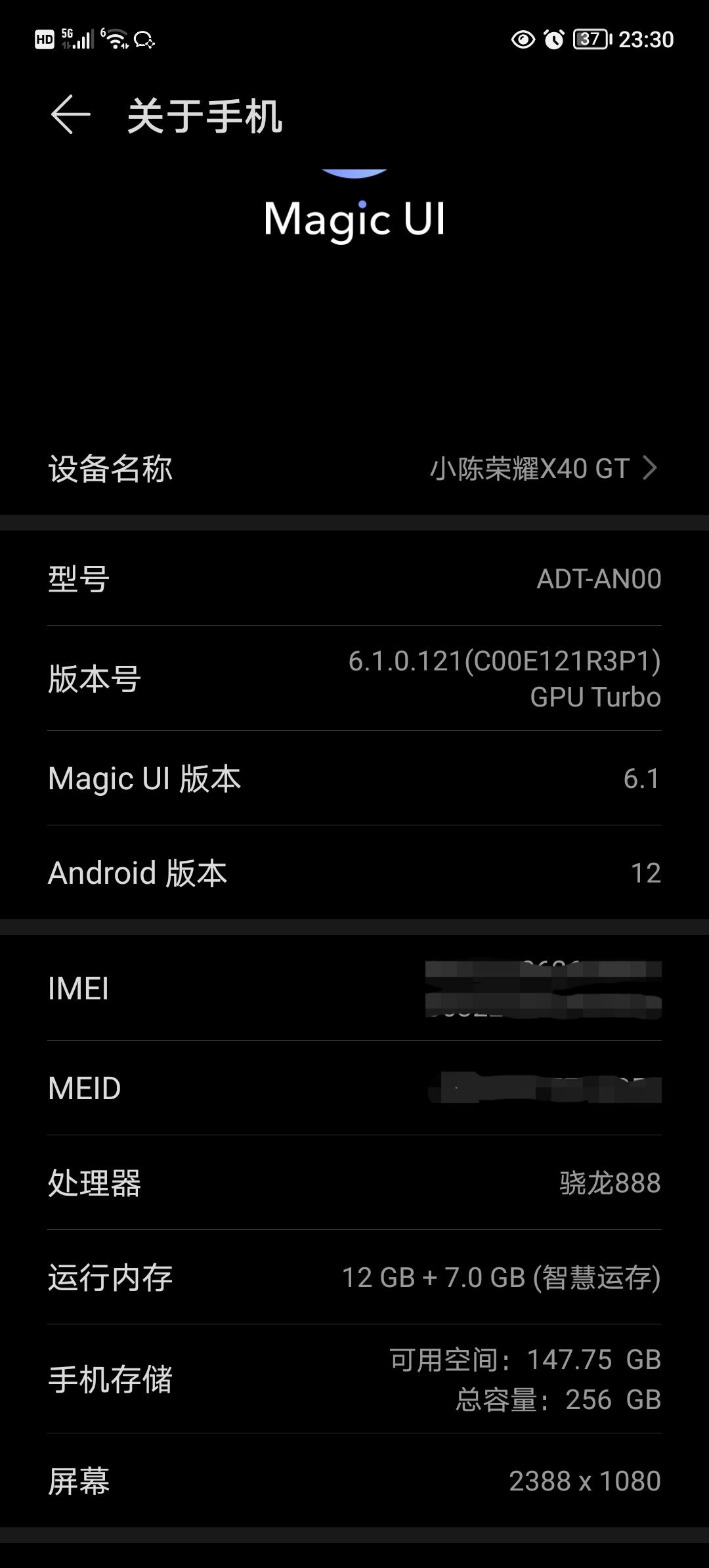The height and width of the screenshot is (1568, 709).
Task: Select the 处理器 row showing 骁龙888
Action: click(354, 1183)
